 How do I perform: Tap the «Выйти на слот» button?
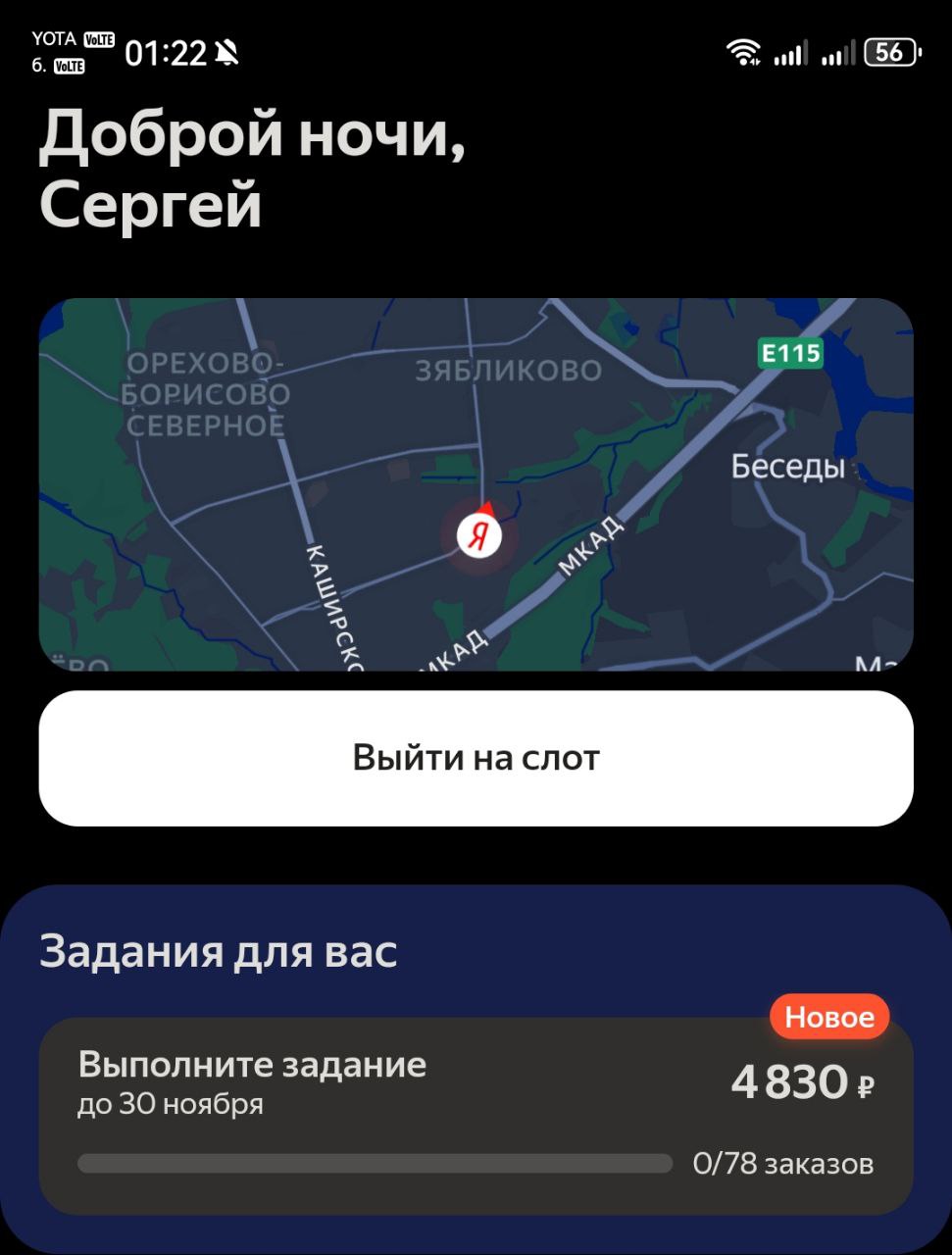pyautogui.click(x=476, y=758)
